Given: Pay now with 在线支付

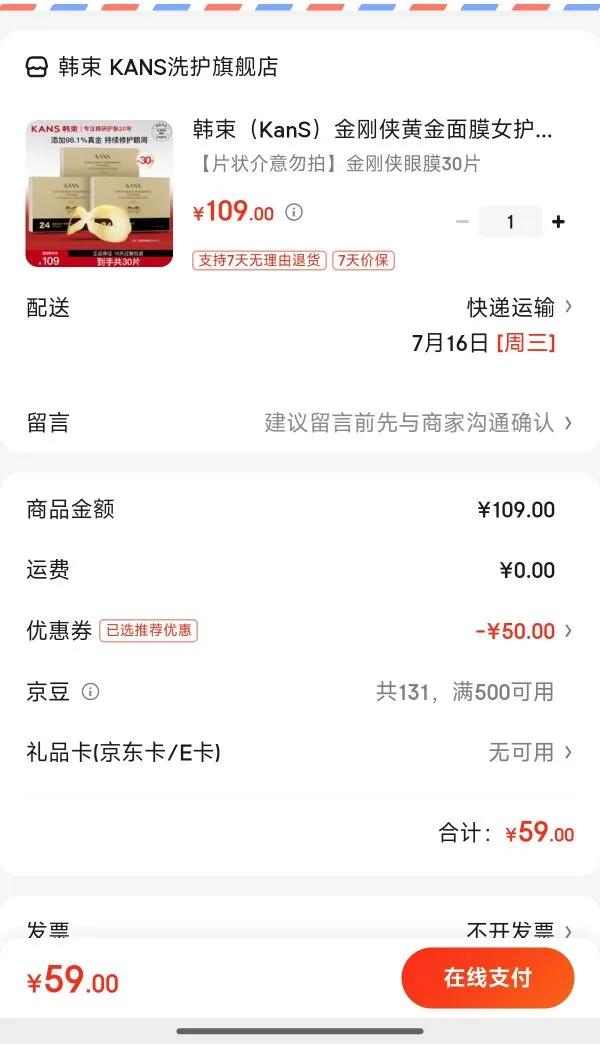Looking at the screenshot, I should [x=488, y=978].
